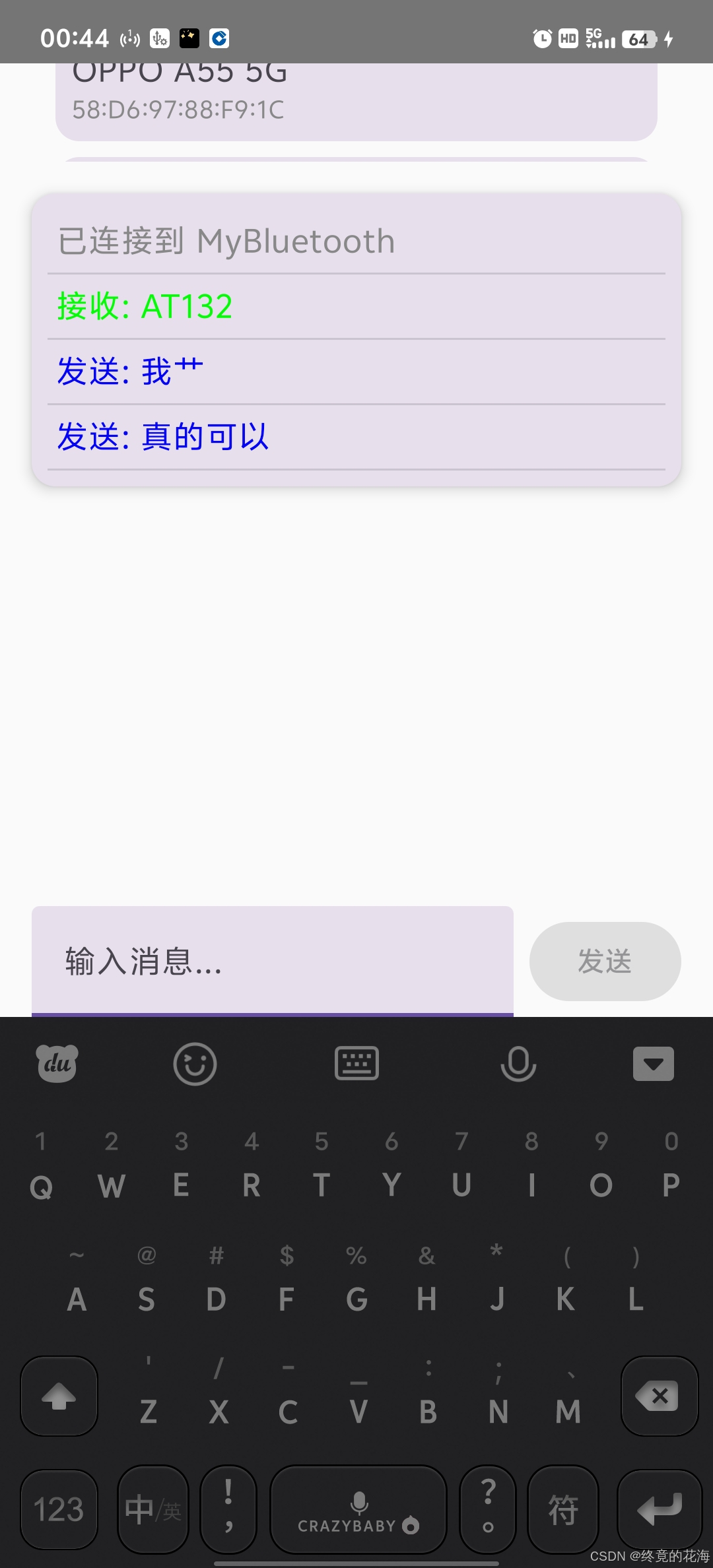Switch keyboard to 123 number mode
The height and width of the screenshot is (1568, 713).
[x=59, y=1509]
